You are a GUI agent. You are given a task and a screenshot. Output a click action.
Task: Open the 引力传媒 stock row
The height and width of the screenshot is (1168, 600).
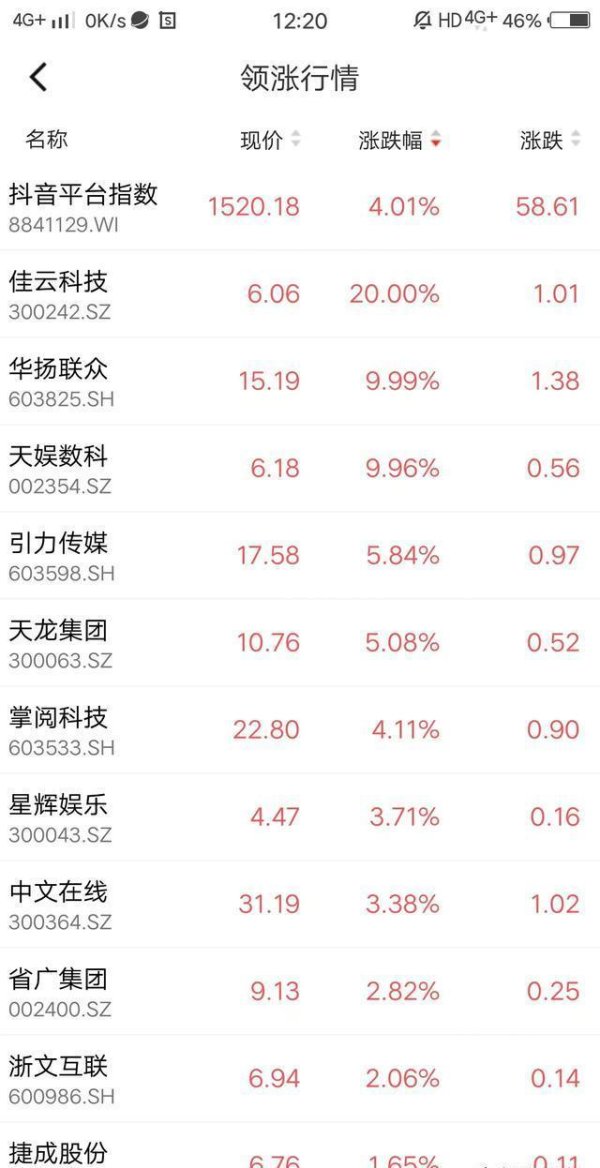pyautogui.click(x=300, y=555)
